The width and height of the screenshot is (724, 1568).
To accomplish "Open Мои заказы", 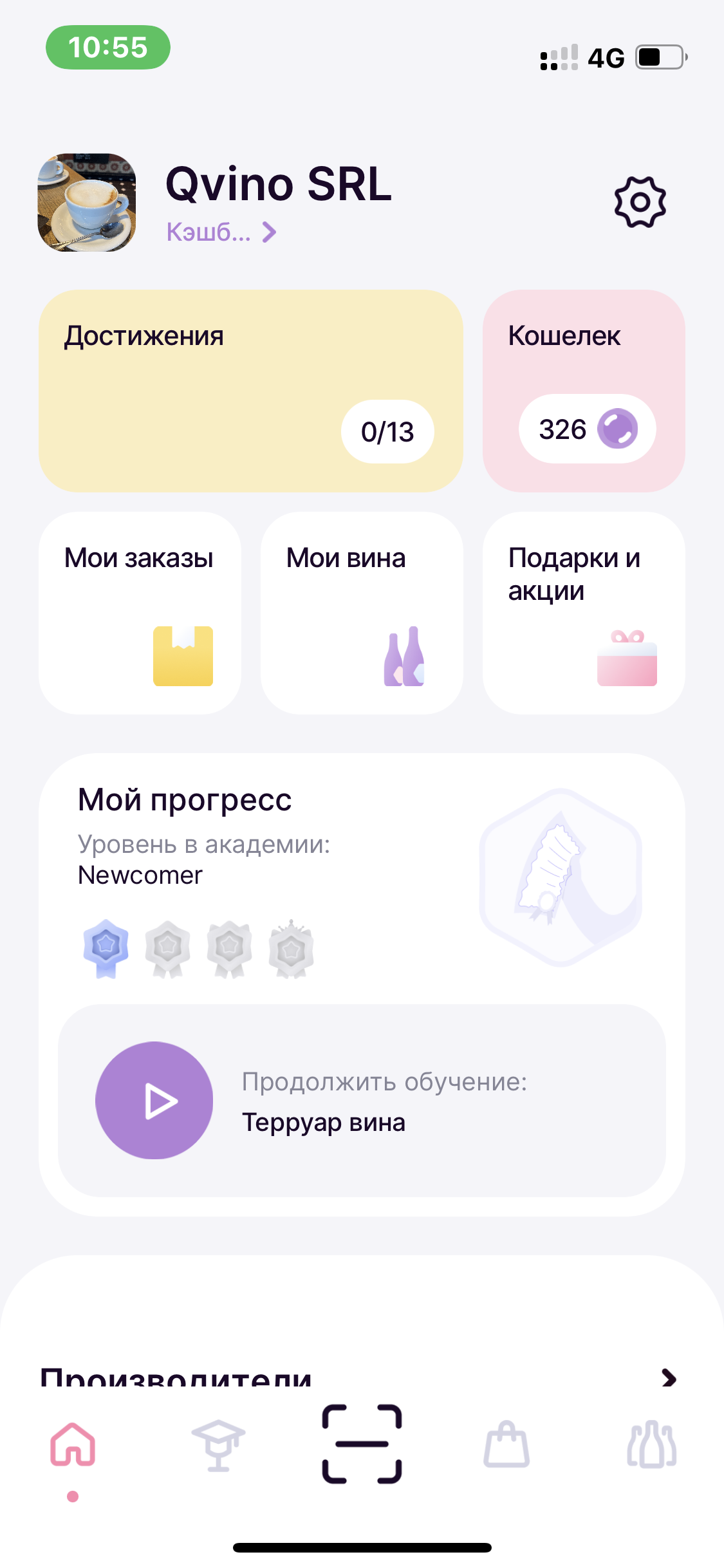I will tap(140, 613).
